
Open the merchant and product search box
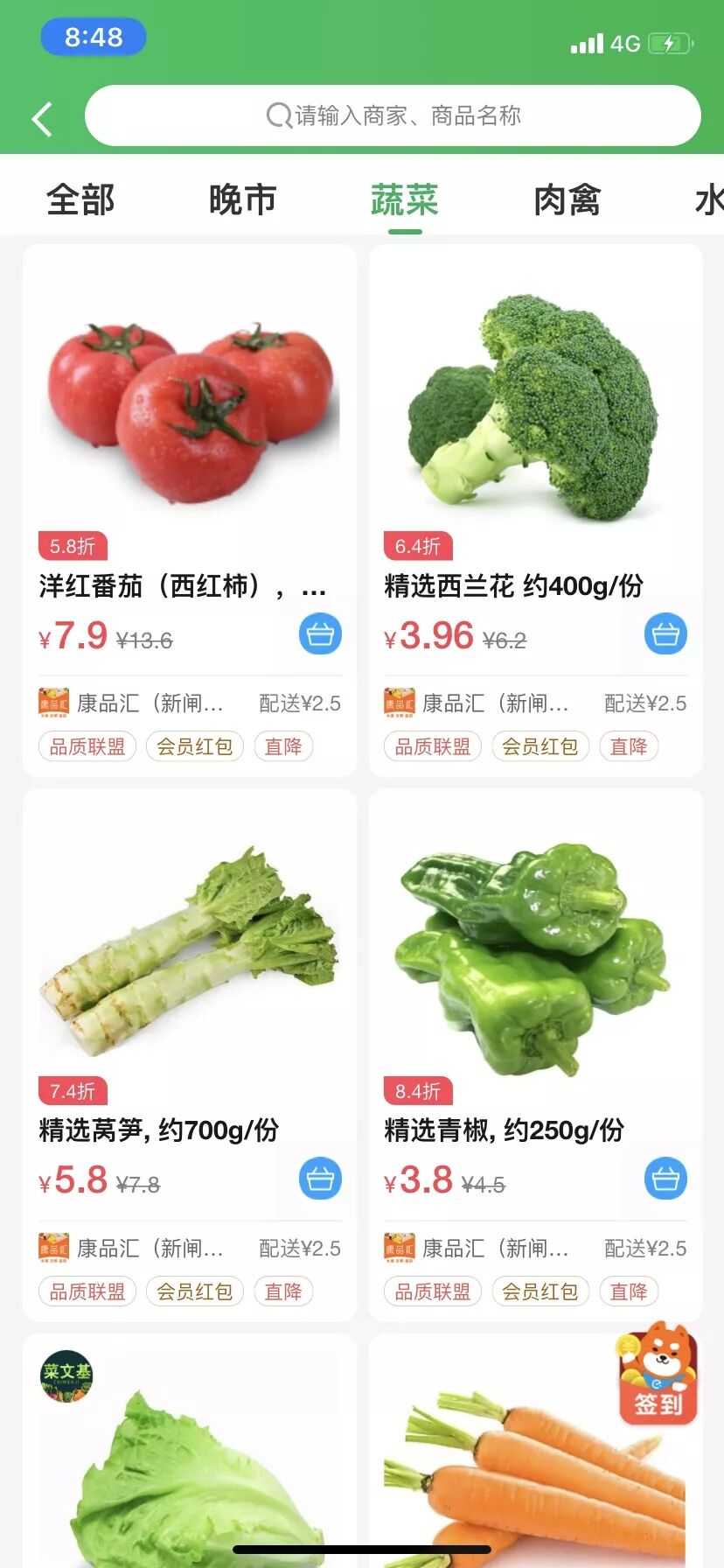(x=393, y=115)
